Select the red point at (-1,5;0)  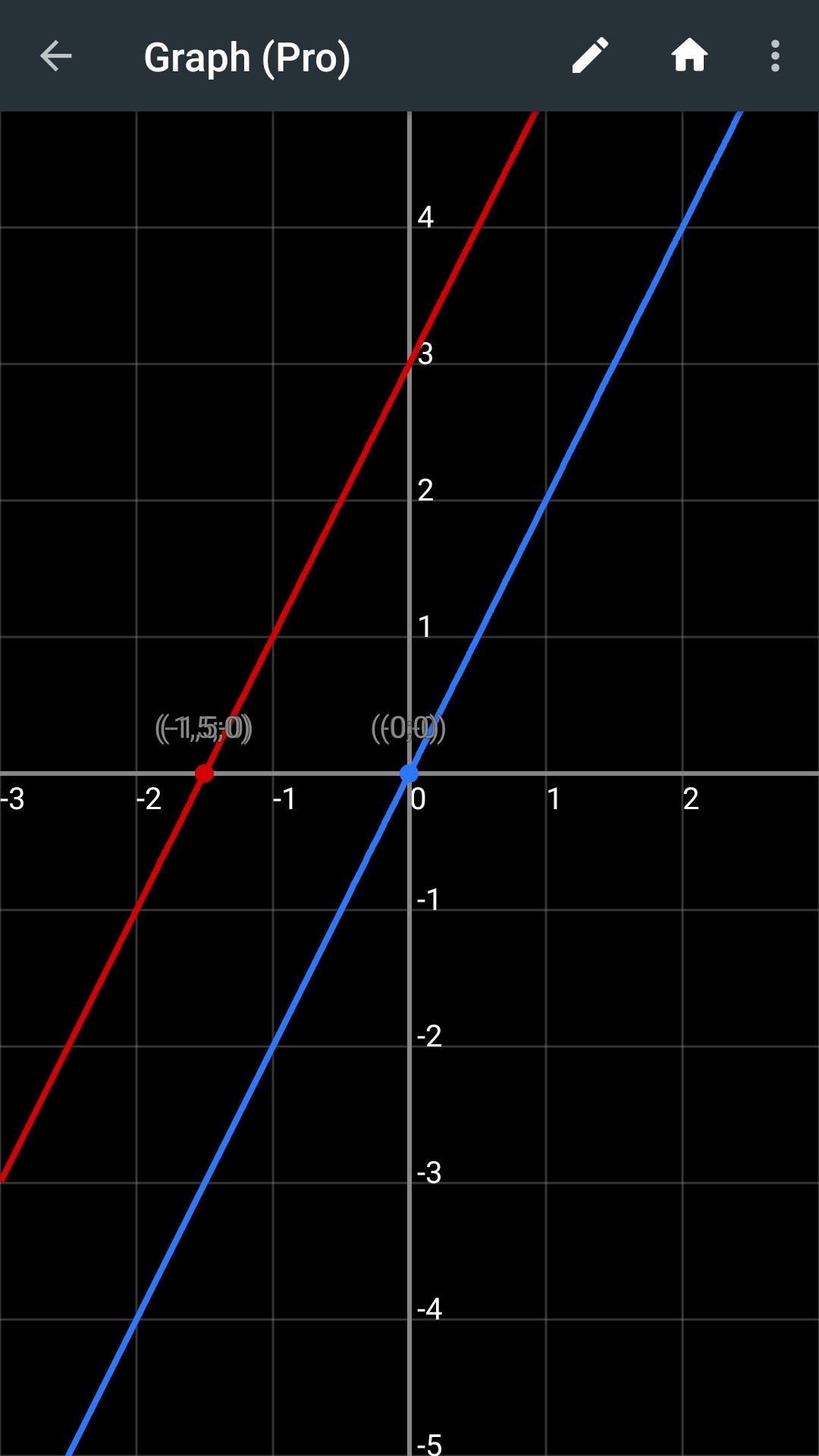pos(204,773)
